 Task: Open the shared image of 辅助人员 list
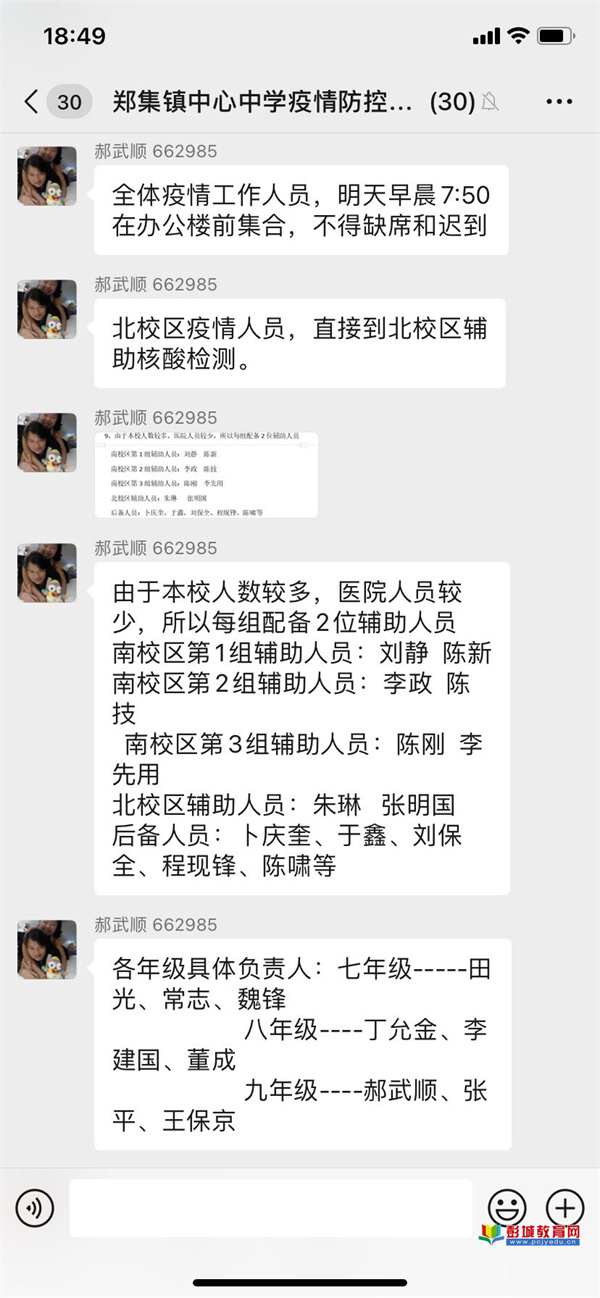(x=206, y=475)
